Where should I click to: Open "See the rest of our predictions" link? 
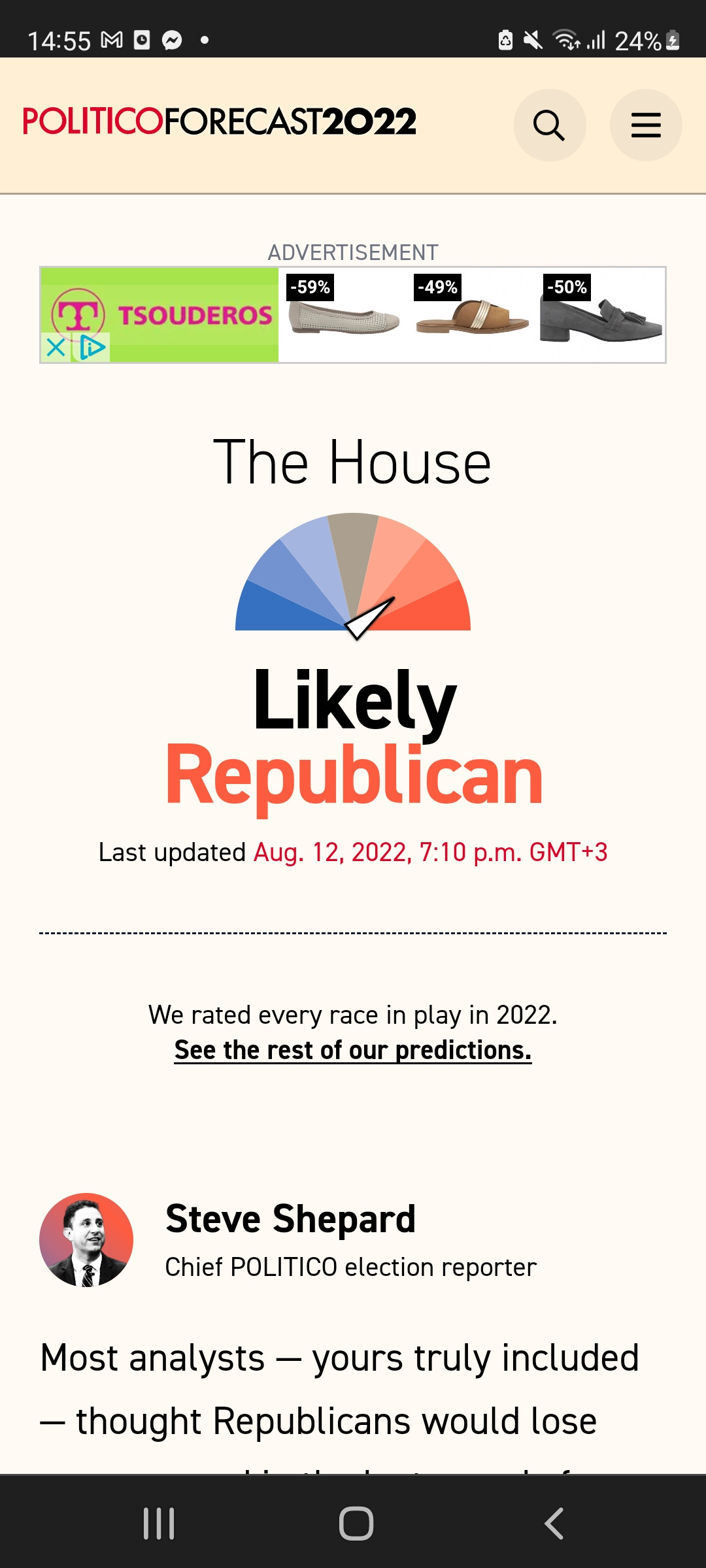coord(353,1050)
